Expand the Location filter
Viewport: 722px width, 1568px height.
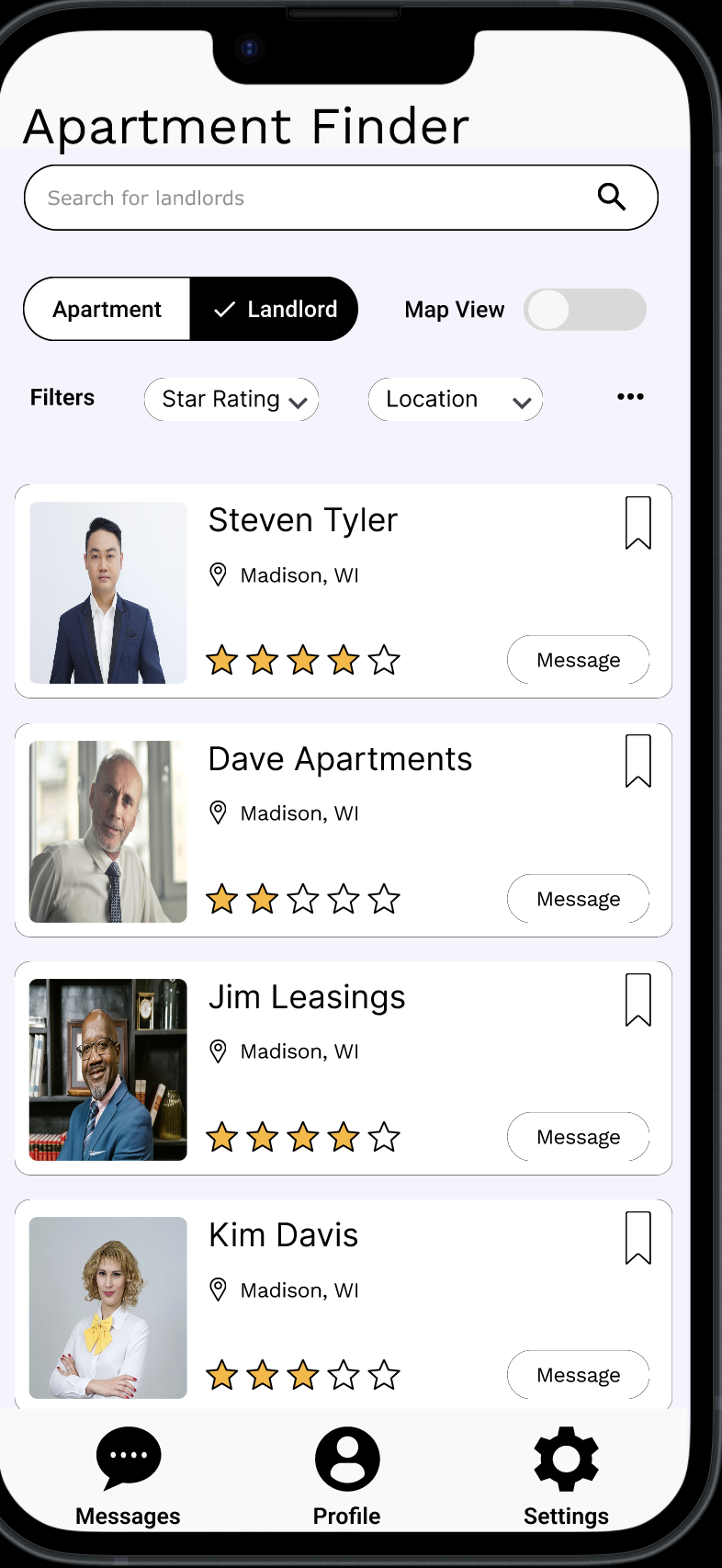tap(456, 400)
